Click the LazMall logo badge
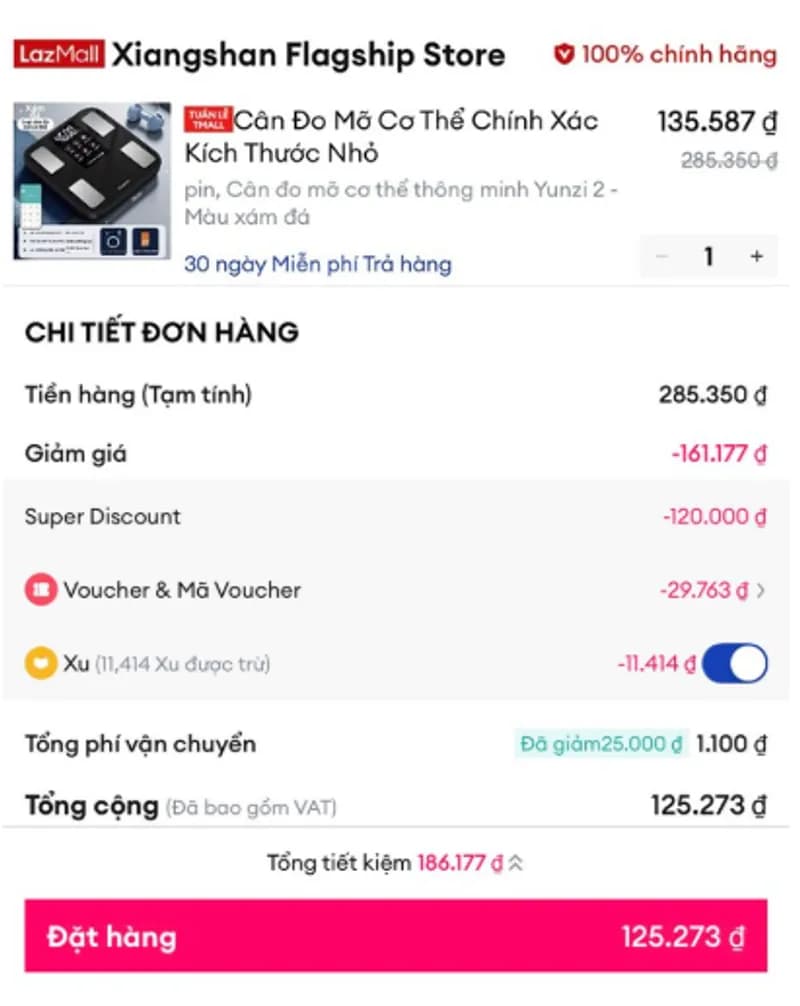Screen dimensions: 800x1006 click(58, 55)
